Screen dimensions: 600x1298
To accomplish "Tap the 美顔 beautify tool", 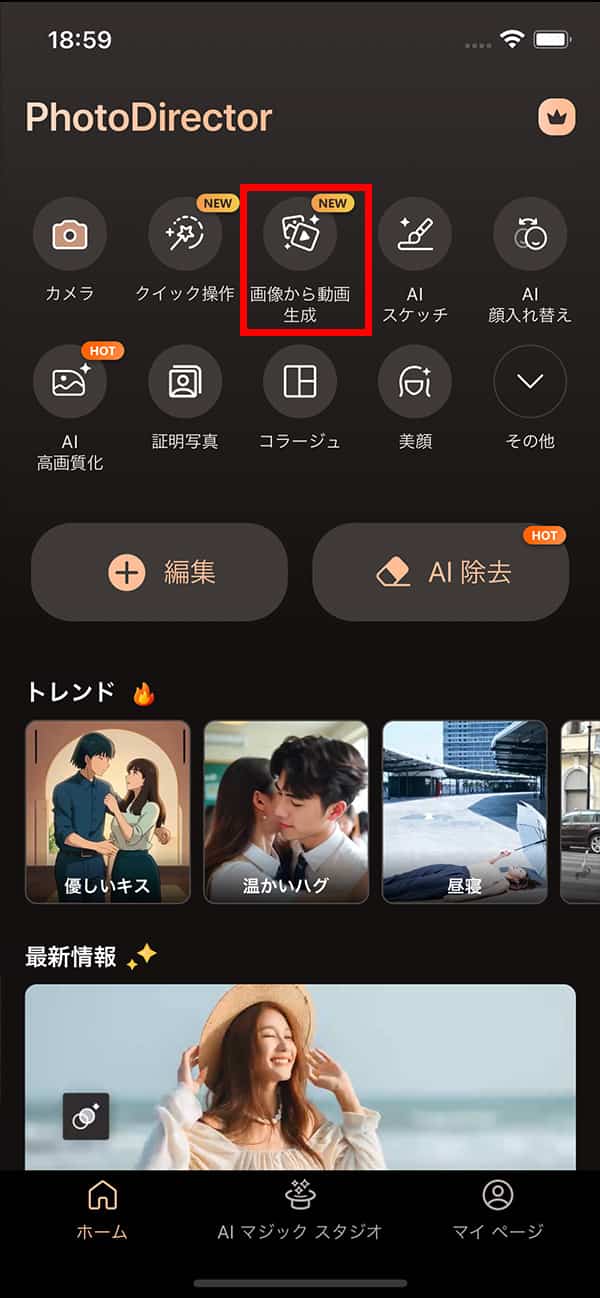I will [415, 382].
